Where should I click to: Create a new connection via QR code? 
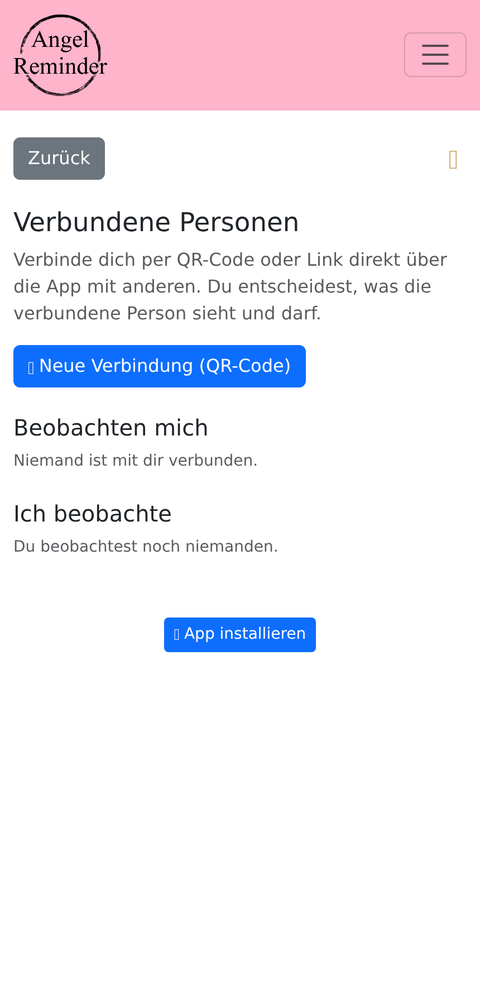(x=160, y=366)
